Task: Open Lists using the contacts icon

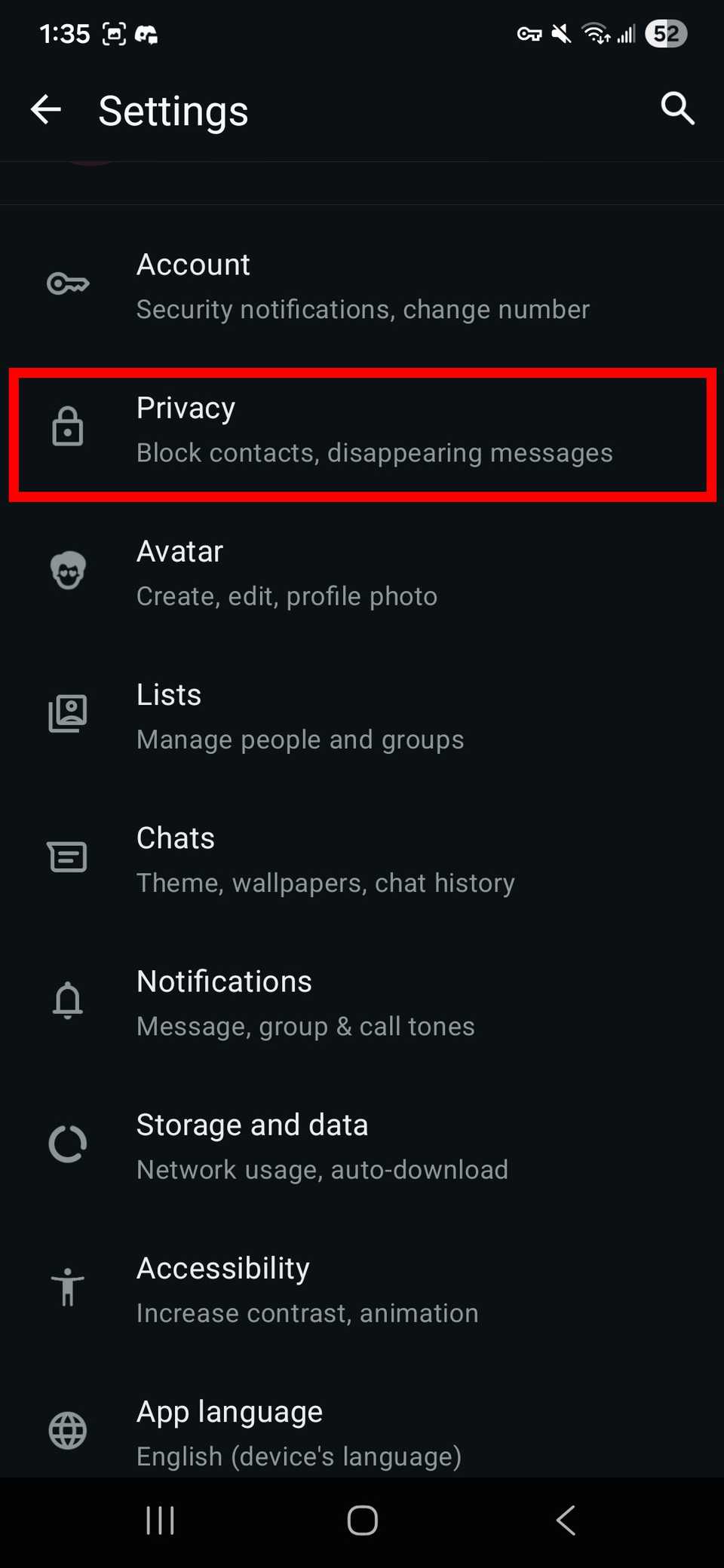Action: [x=67, y=713]
